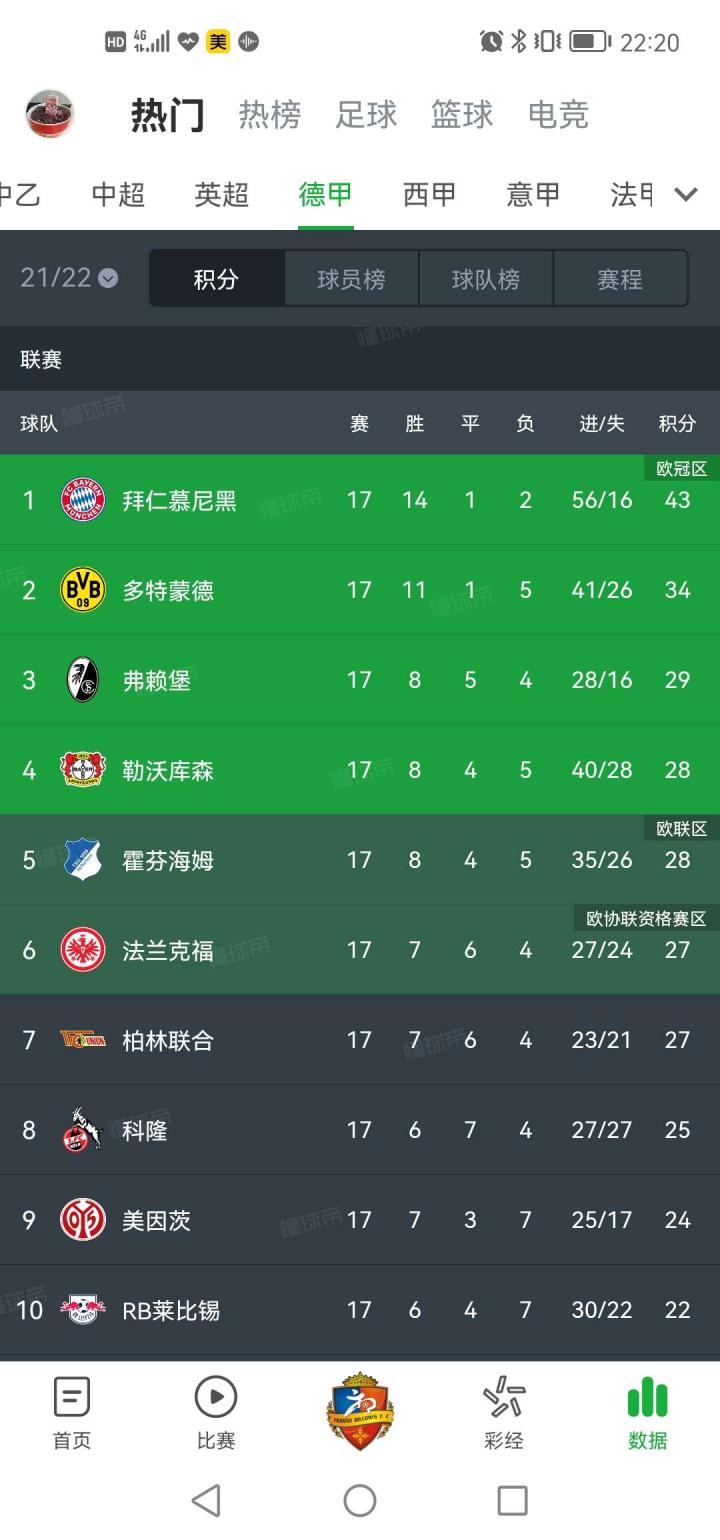Switch to the 篮球 top tab
Image resolution: width=720 pixels, height=1540 pixels.
point(462,115)
